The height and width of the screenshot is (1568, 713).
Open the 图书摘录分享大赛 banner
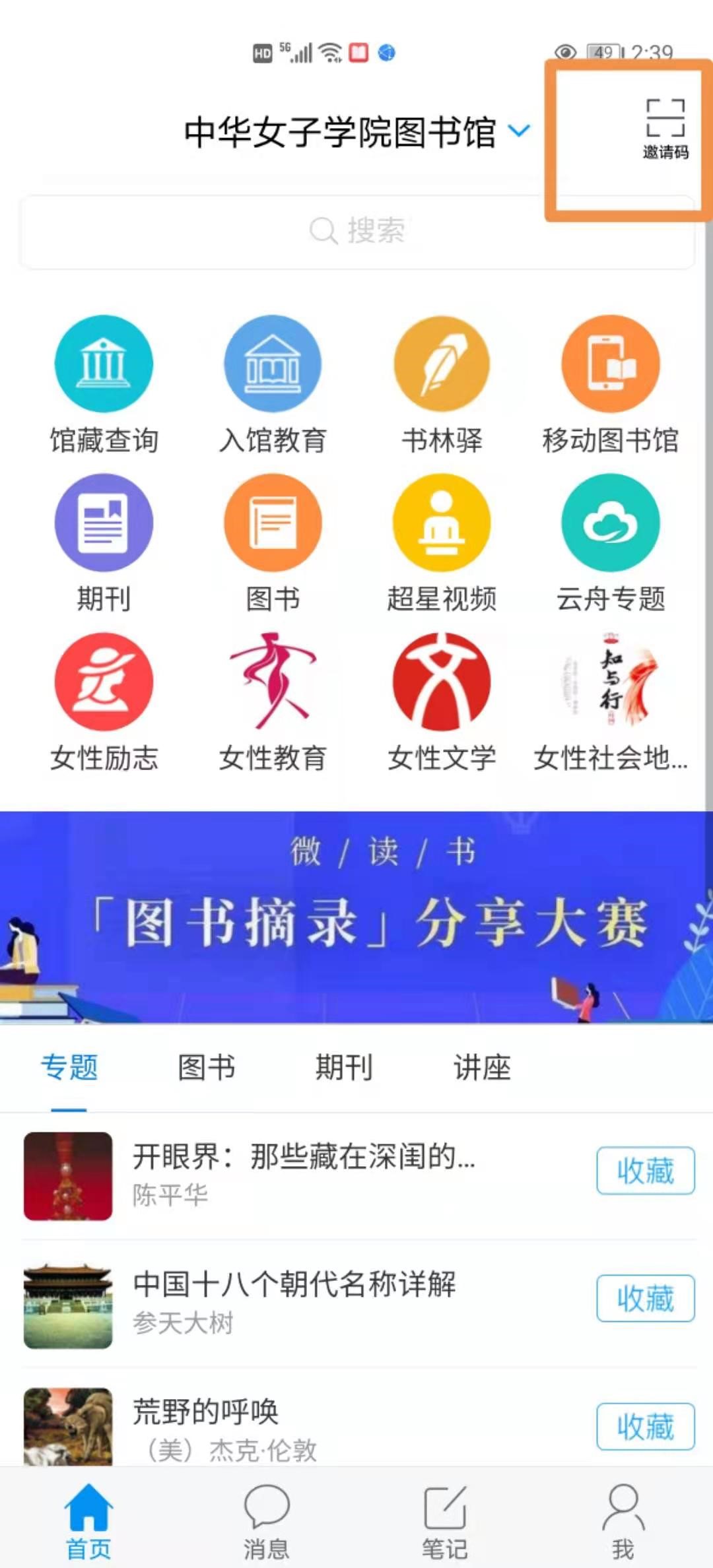(356, 917)
